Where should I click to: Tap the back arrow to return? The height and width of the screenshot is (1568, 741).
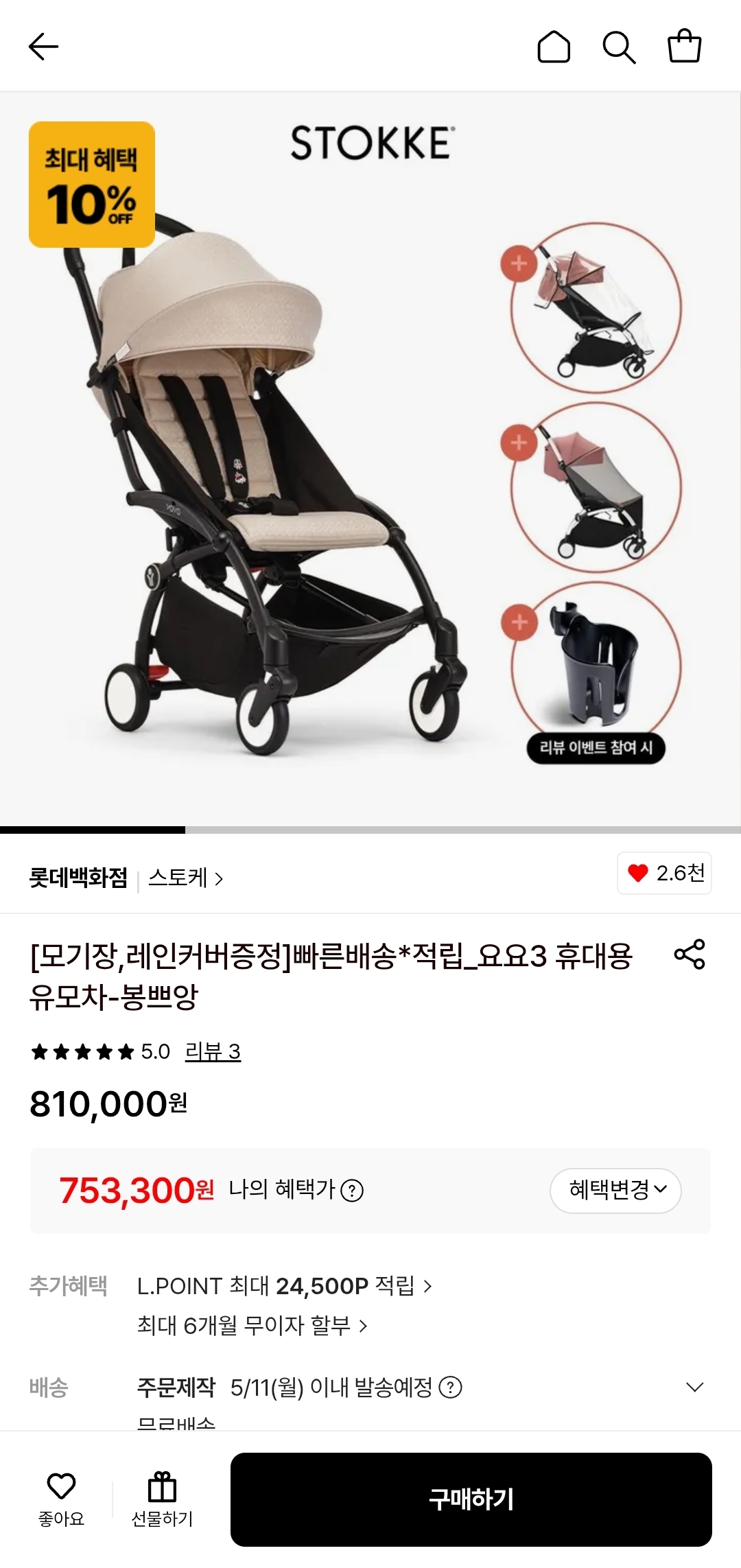pos(43,45)
